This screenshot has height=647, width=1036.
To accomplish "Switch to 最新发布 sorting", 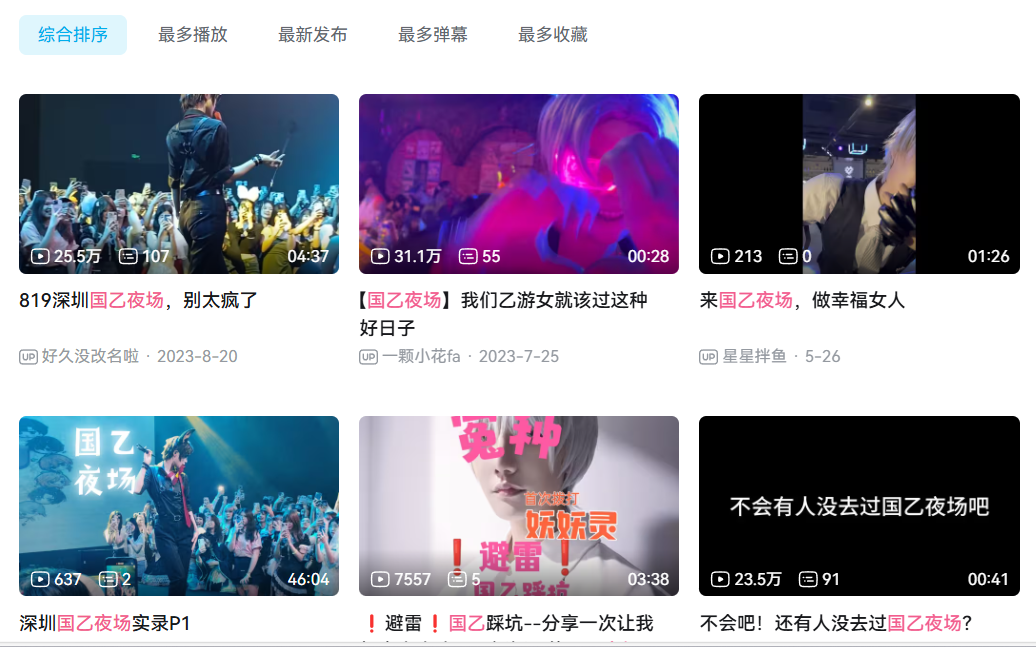I will [x=313, y=35].
